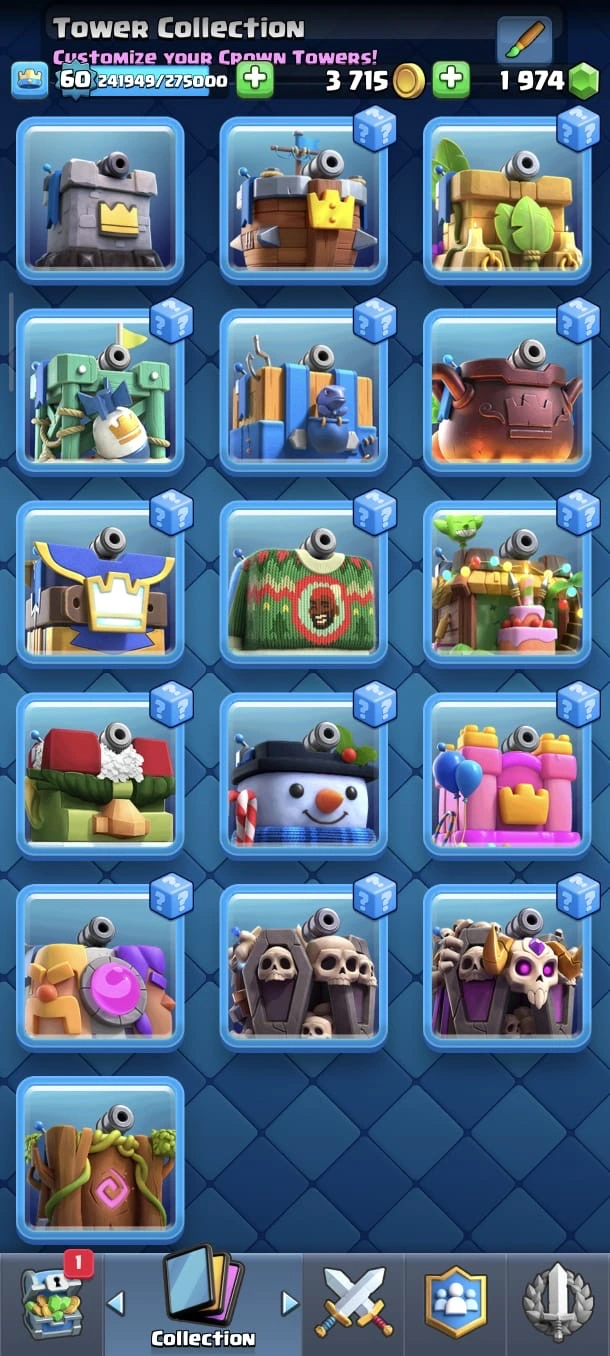Select the snowman tower skin
Screen dimensions: 610x1356
pyautogui.click(x=303, y=777)
